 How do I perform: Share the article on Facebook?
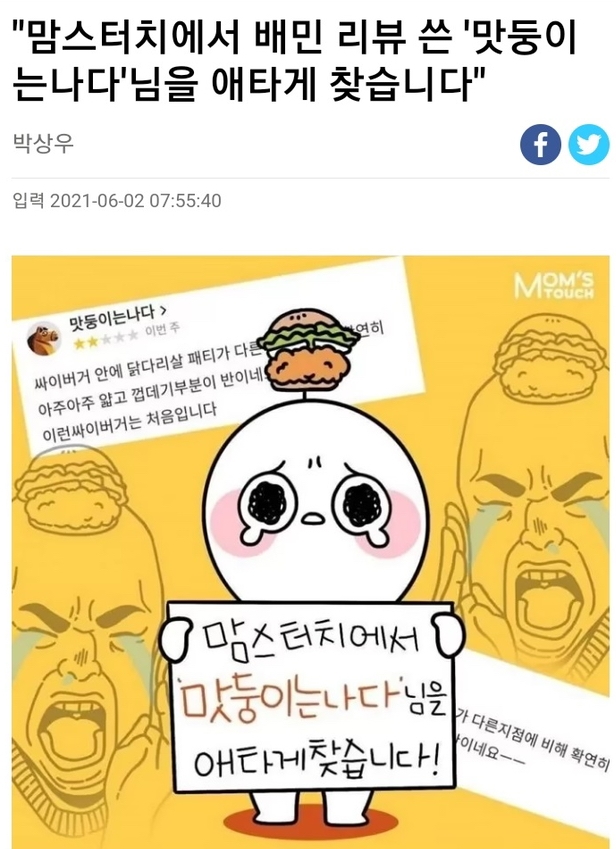[x=541, y=145]
